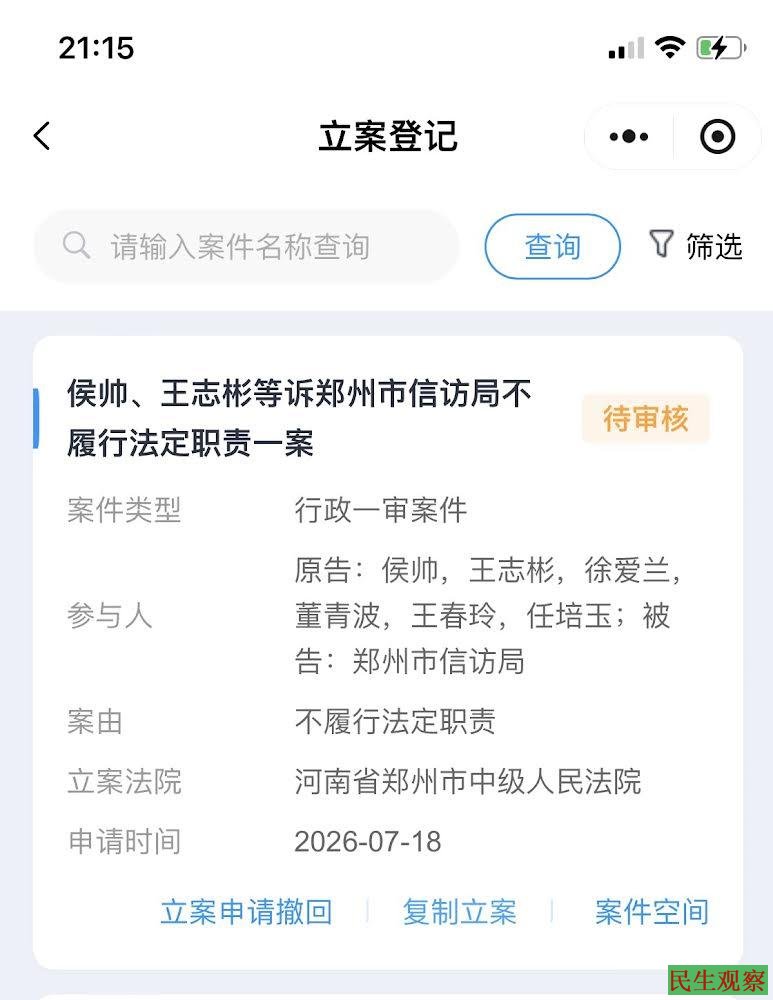The height and width of the screenshot is (1000, 773).
Task: Tap the case name search field
Action: point(246,247)
